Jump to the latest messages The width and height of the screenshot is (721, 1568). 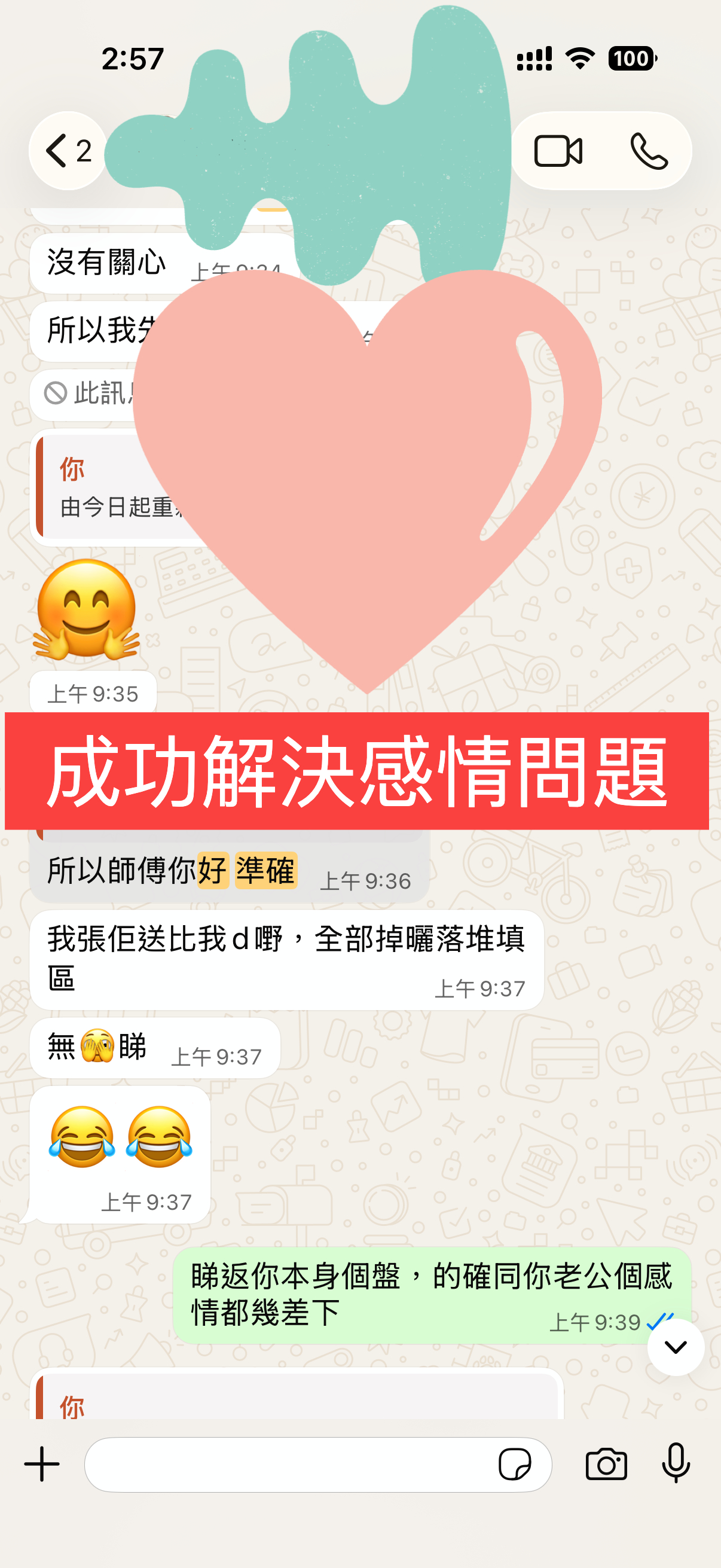676,1347
